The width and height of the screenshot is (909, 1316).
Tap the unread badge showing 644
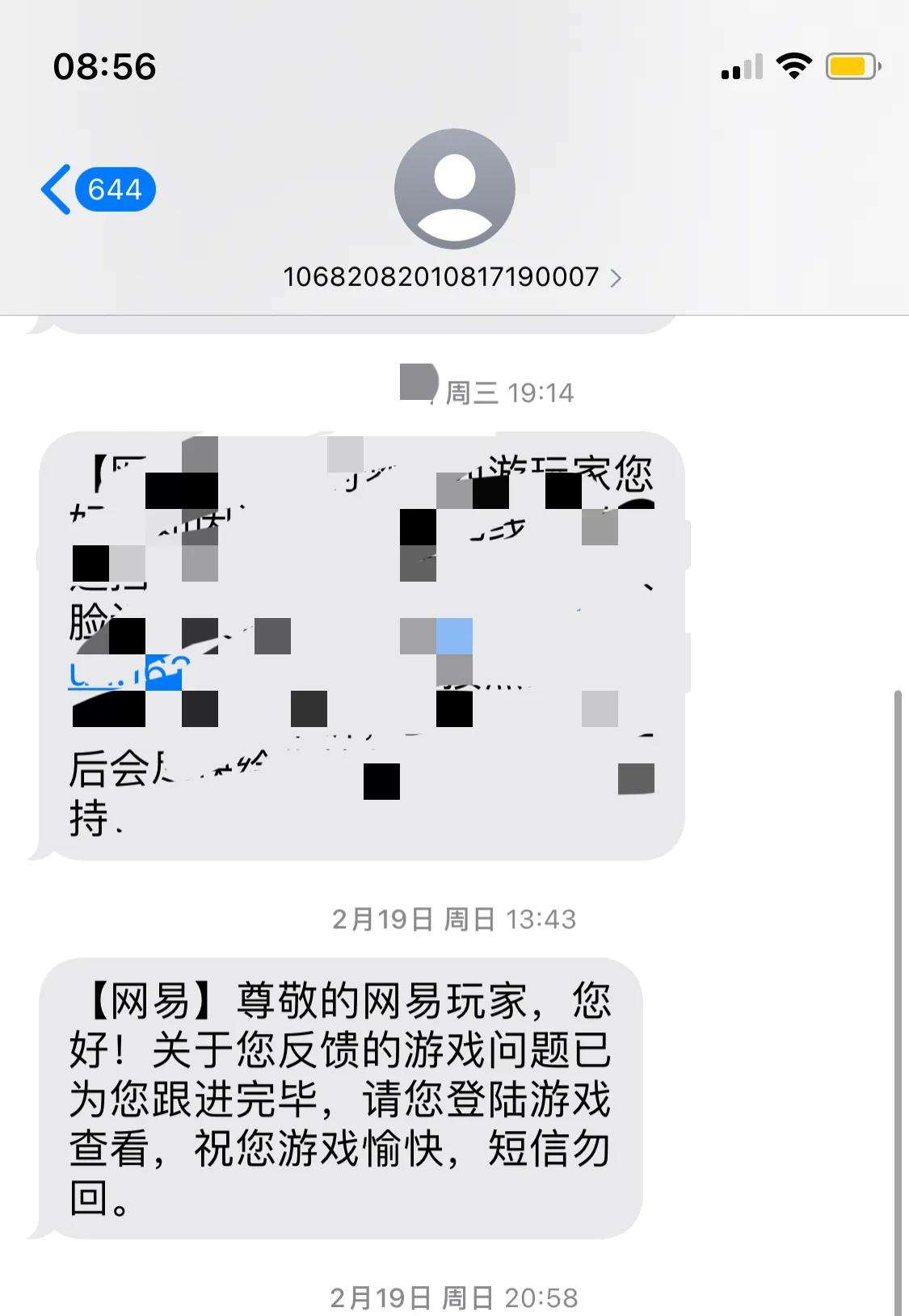tap(116, 188)
